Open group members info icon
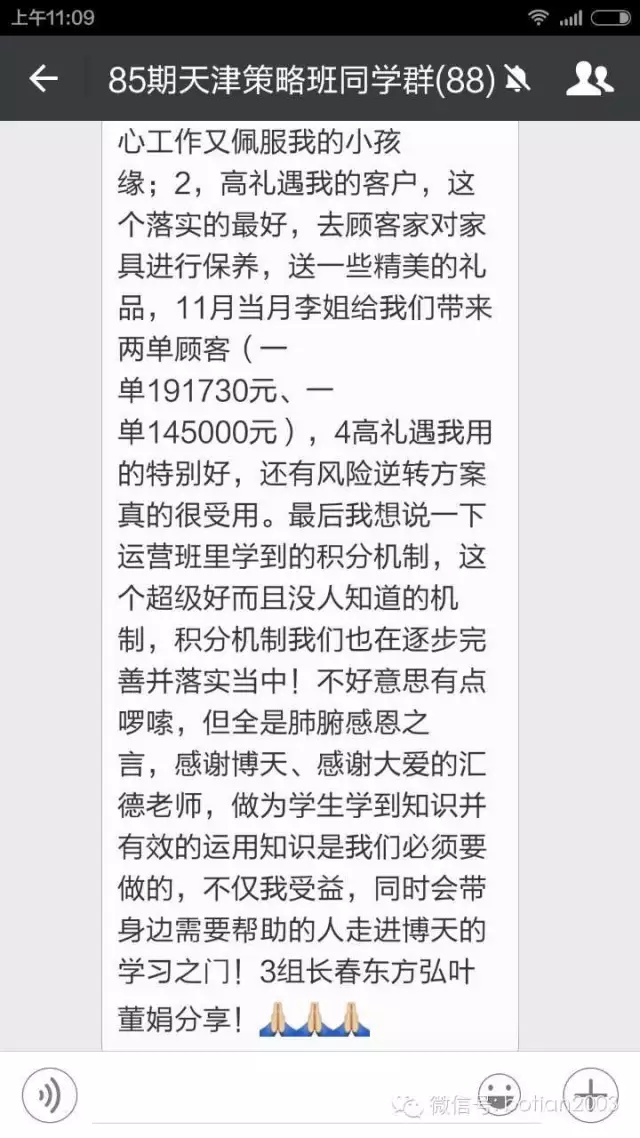 [590, 78]
